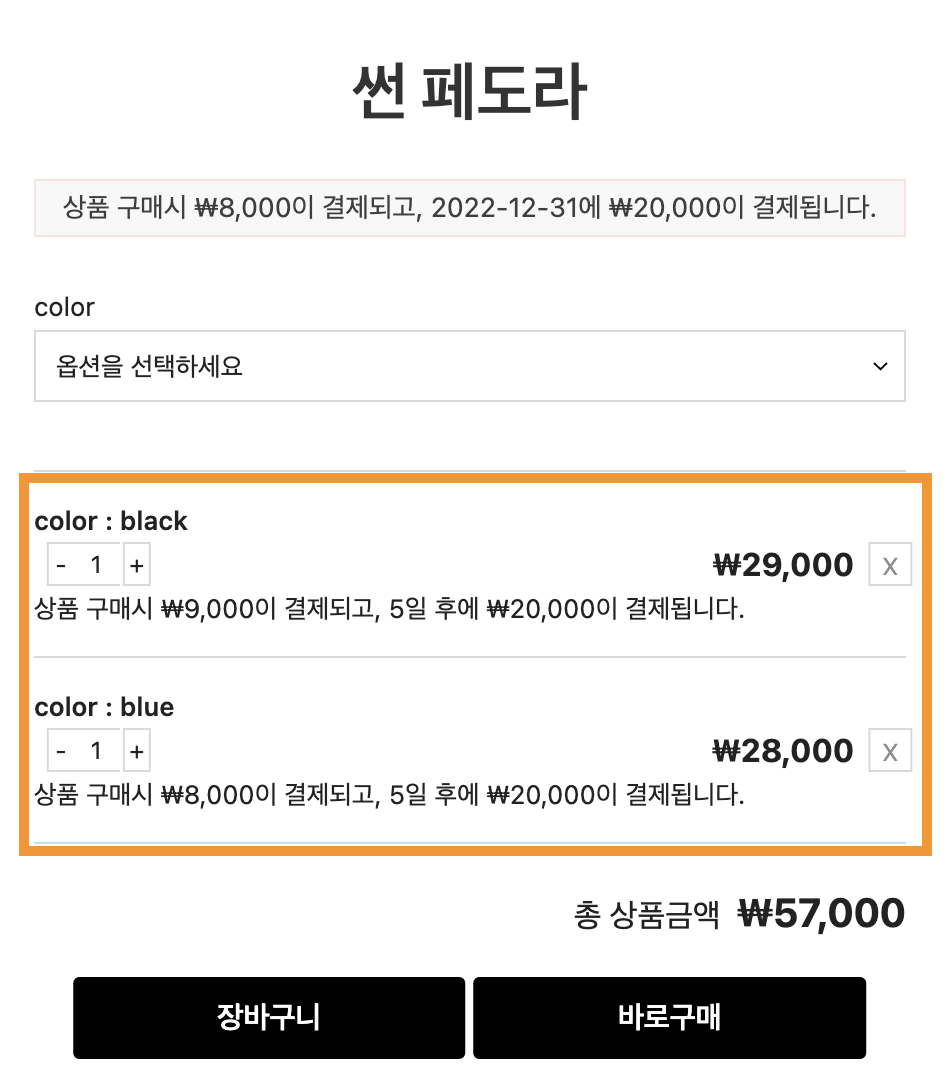Screen dimensions: 952x1078
Task: Add items to cart with 장바구니
Action: (269, 1018)
